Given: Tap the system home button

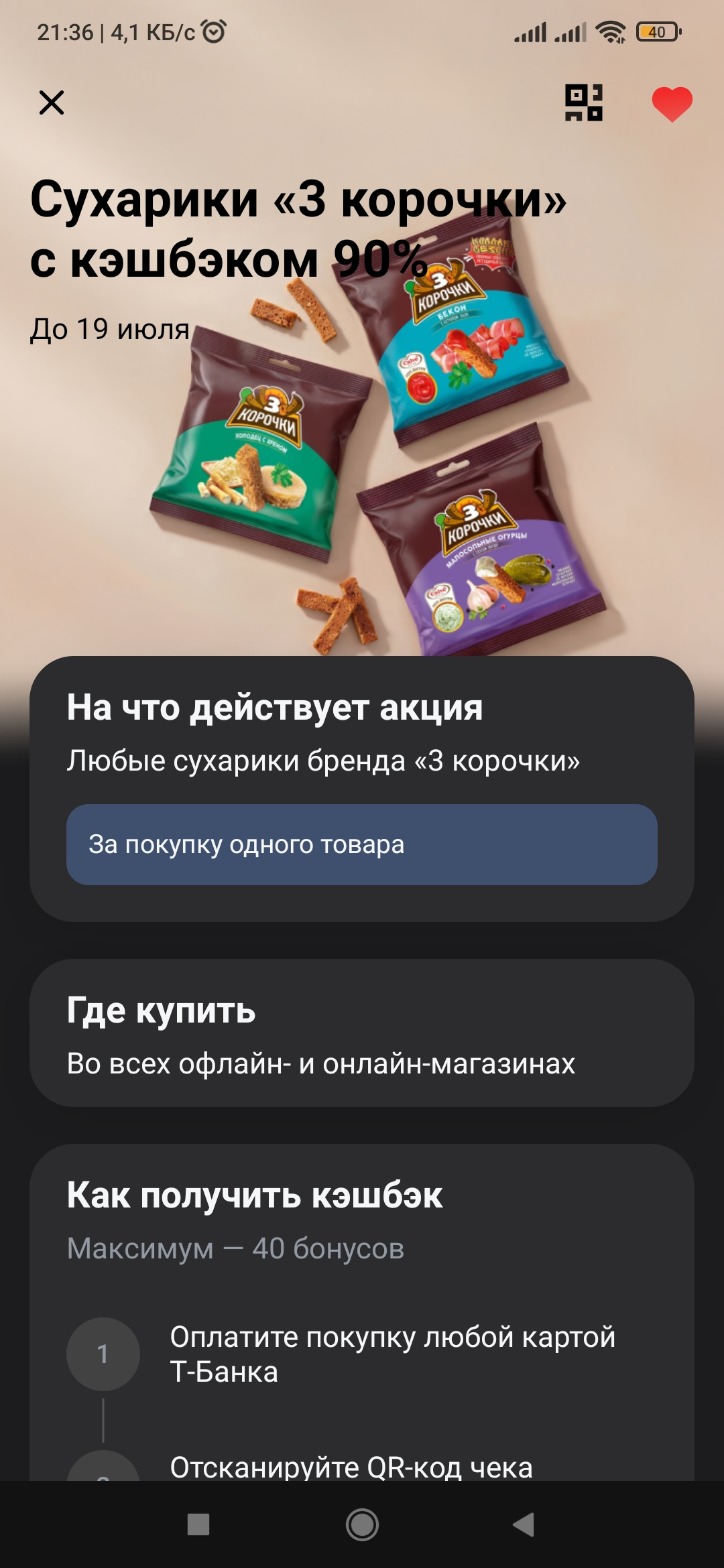Looking at the screenshot, I should click(362, 1525).
